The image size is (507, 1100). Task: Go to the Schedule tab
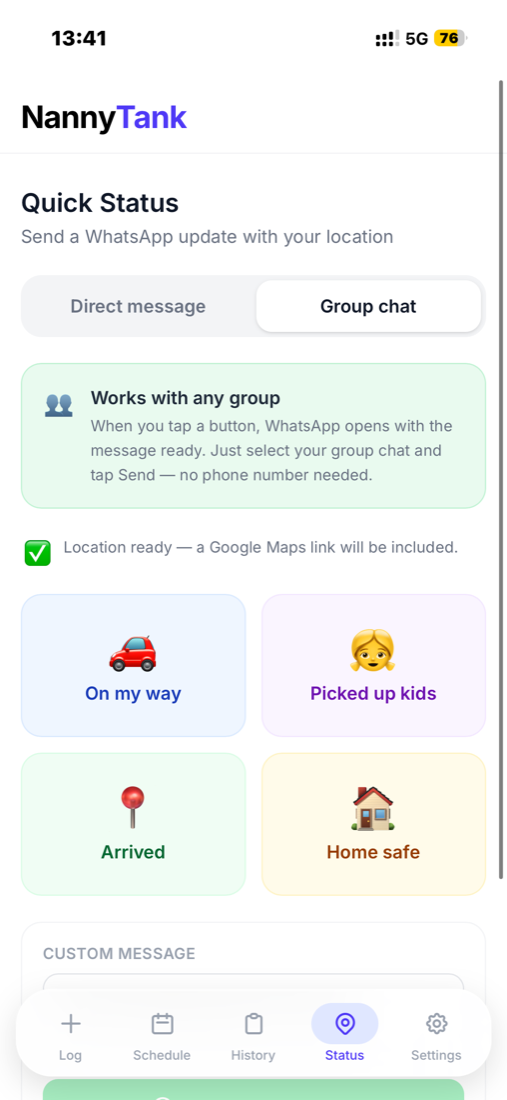click(x=162, y=1034)
